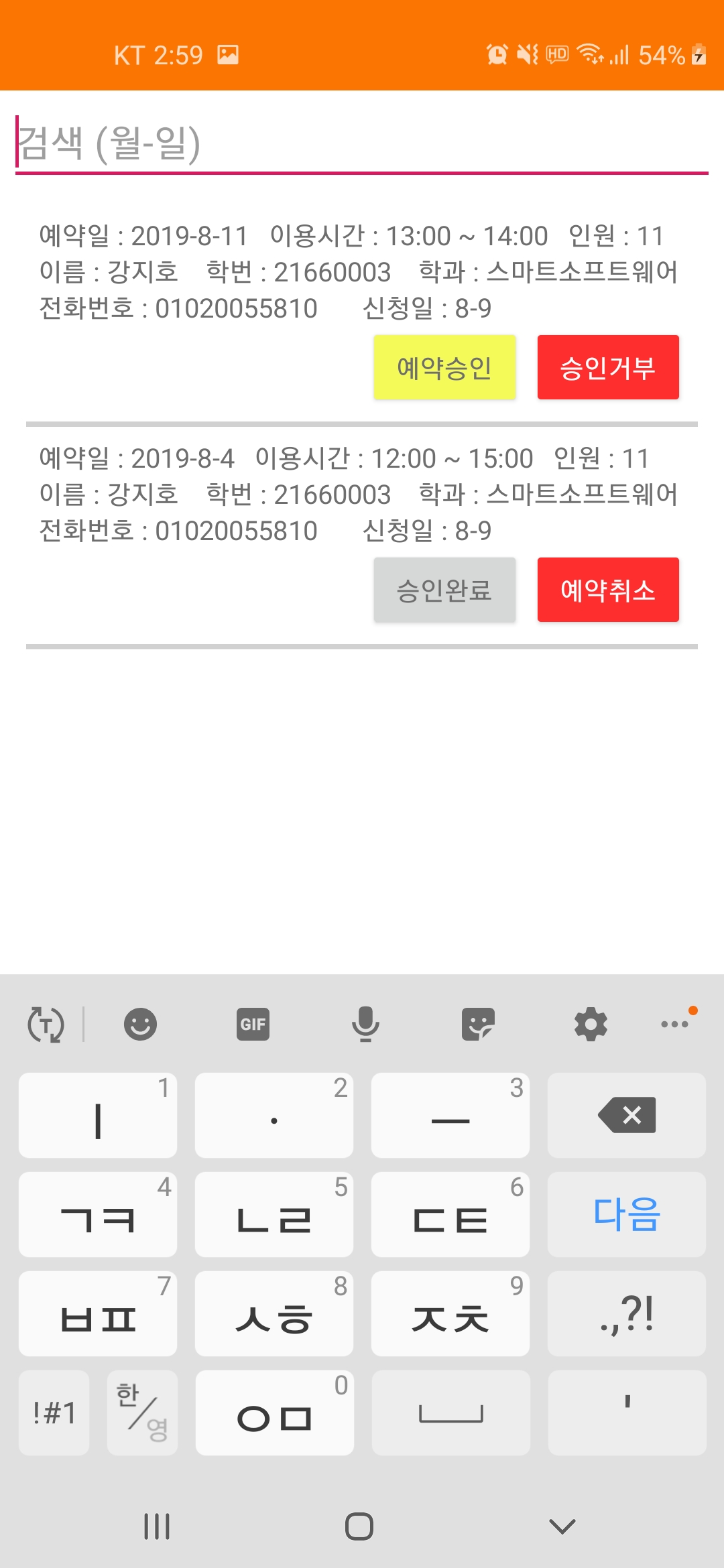Approve the 2019-8-11 reservation with 예약승인
724x1568 pixels.
tap(444, 367)
